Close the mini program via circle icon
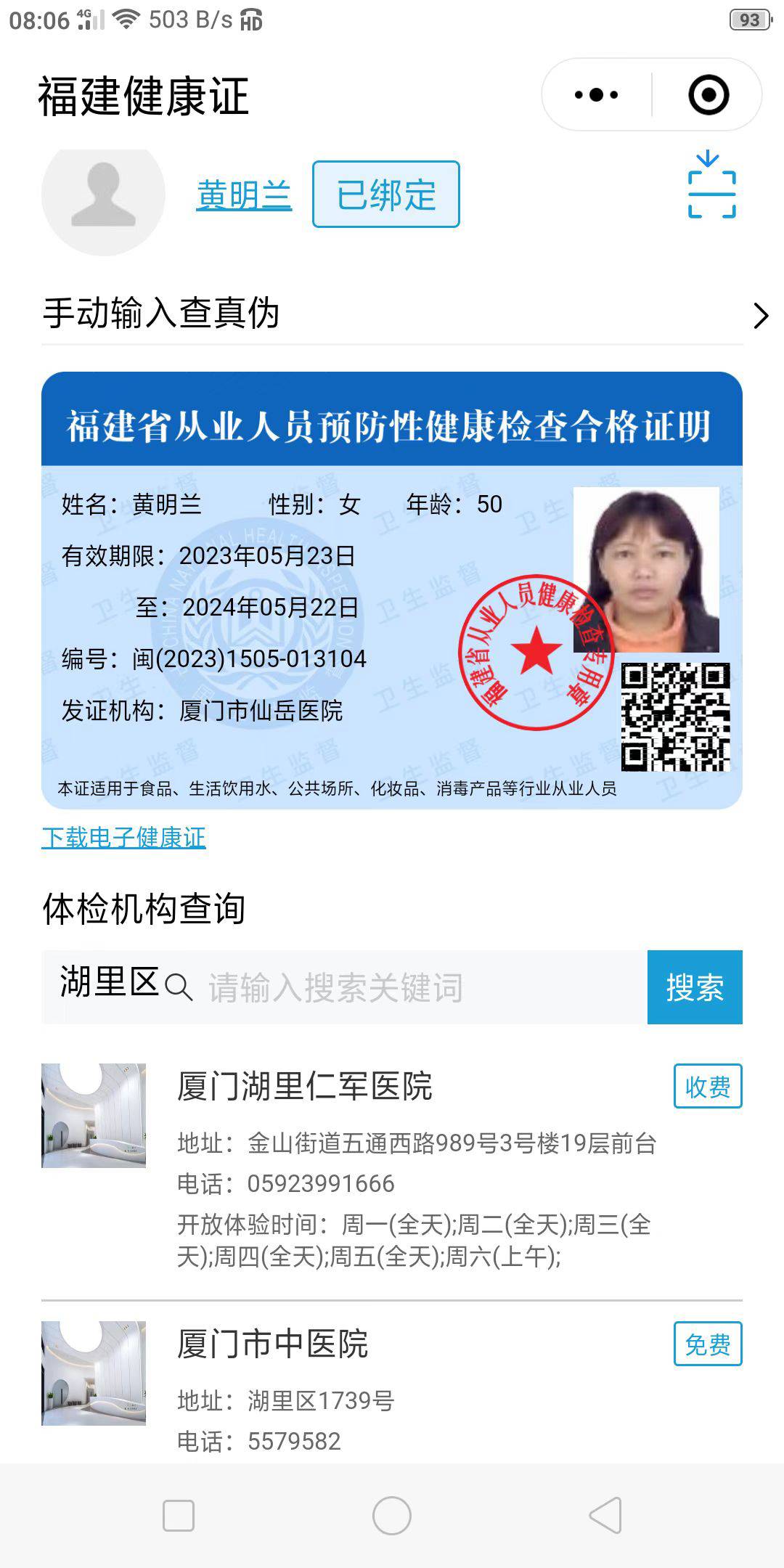The height and width of the screenshot is (1568, 784). pos(708,95)
